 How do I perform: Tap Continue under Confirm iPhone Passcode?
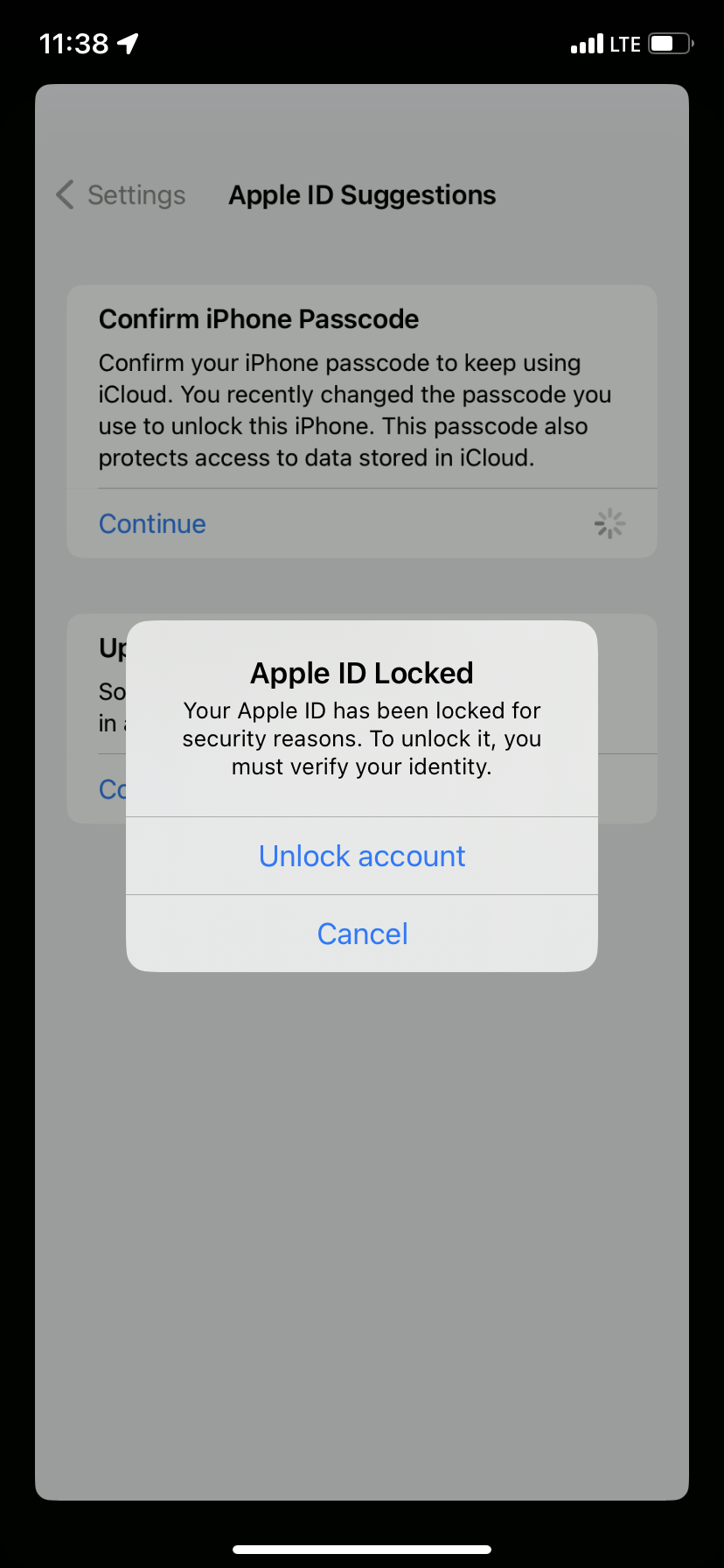(152, 523)
